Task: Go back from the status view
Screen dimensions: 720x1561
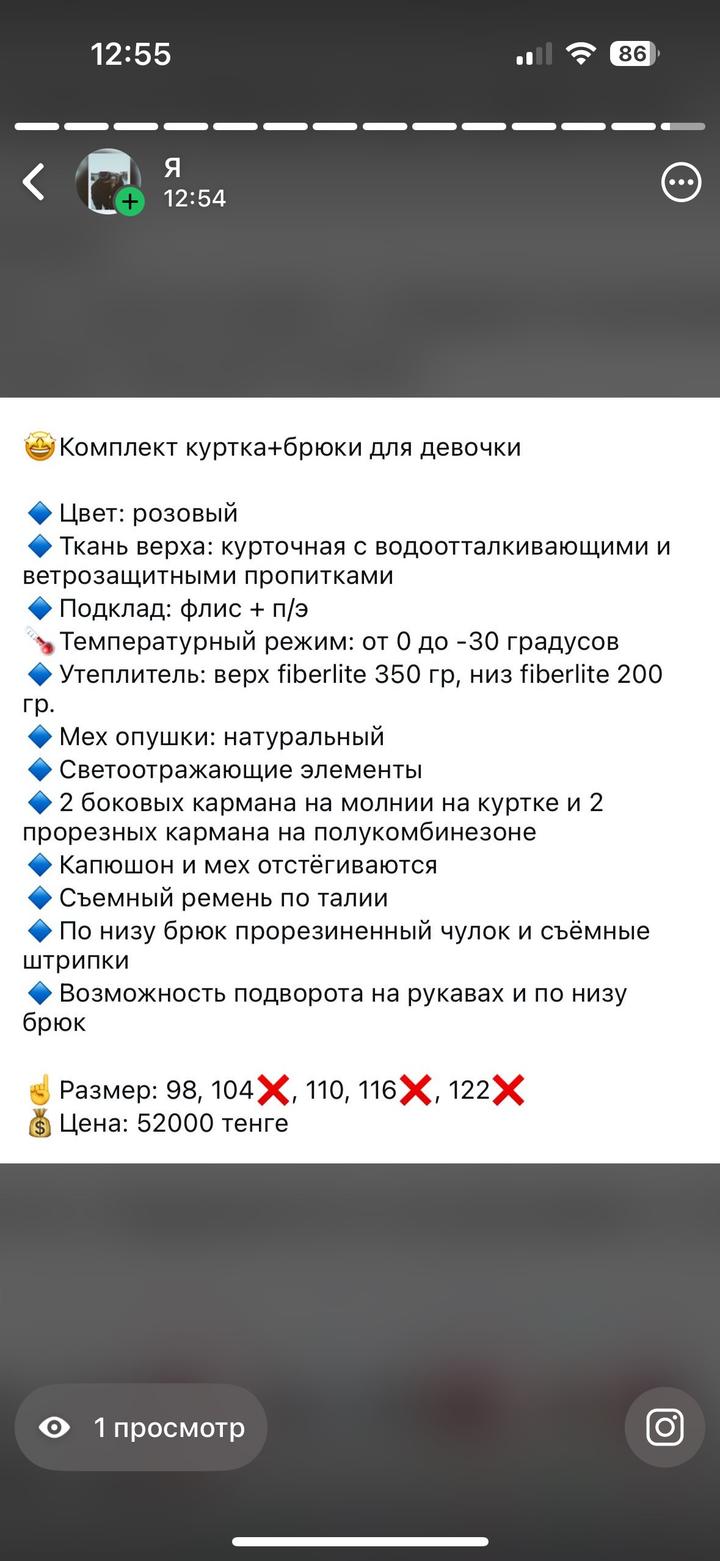Action: [x=34, y=183]
